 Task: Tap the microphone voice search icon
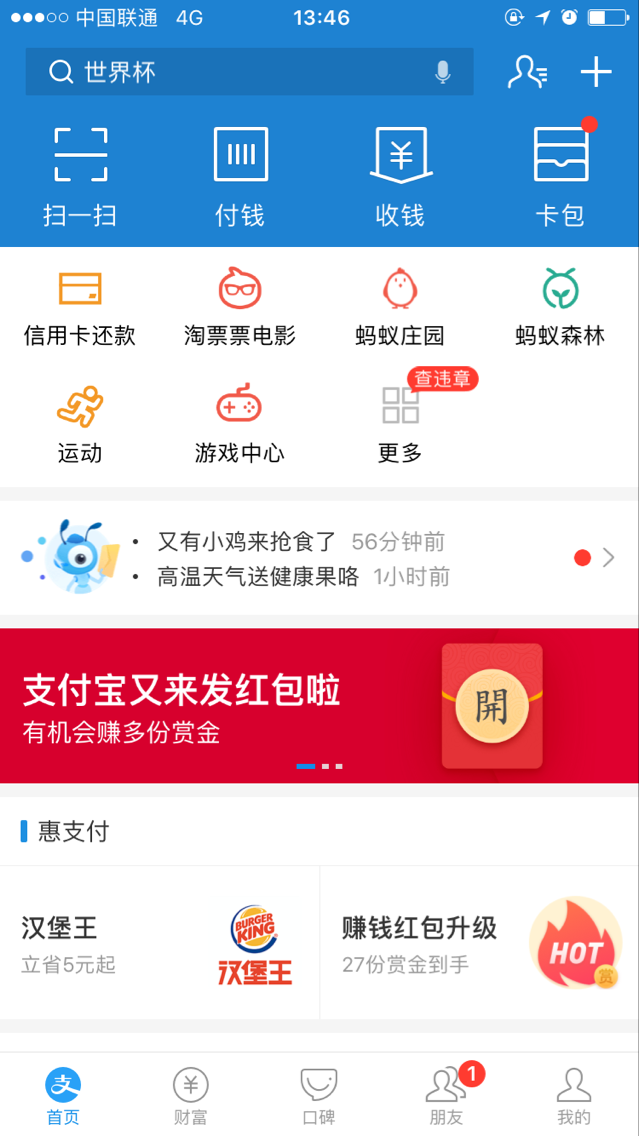[442, 72]
